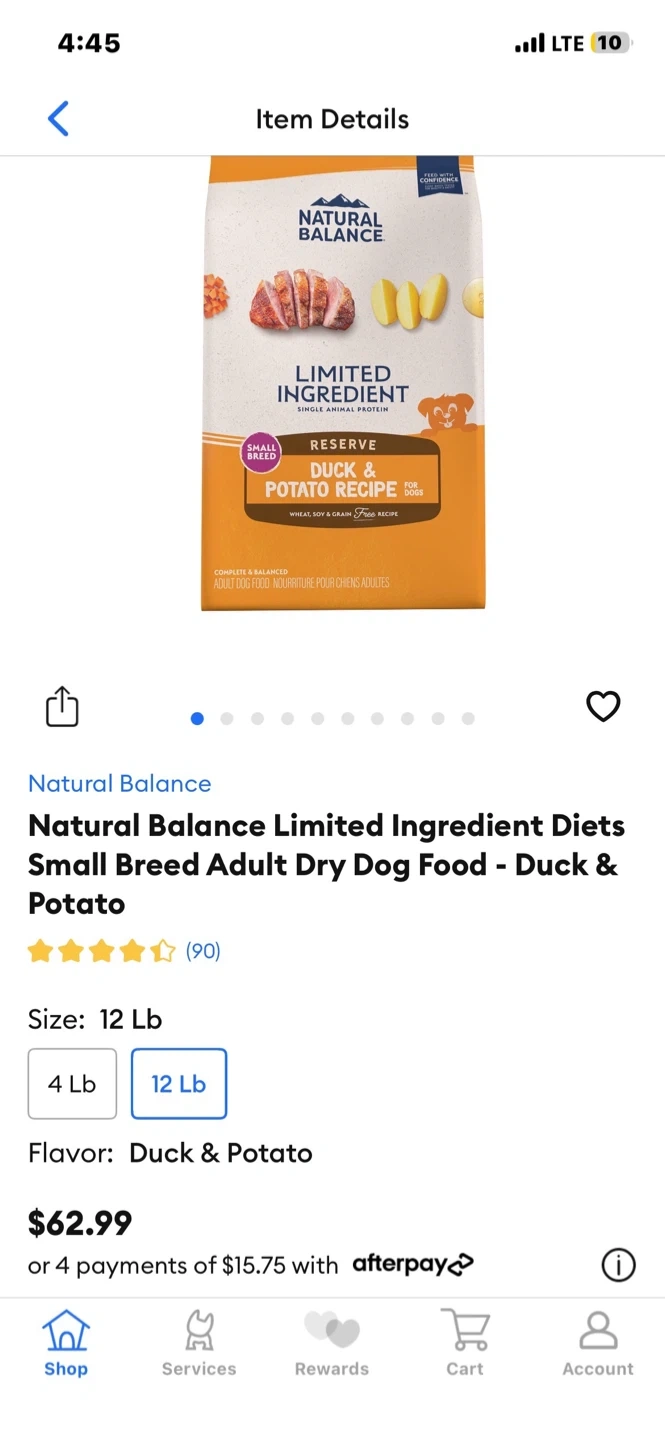The image size is (665, 1440).
Task: Open the Account tab
Action: [598, 1345]
